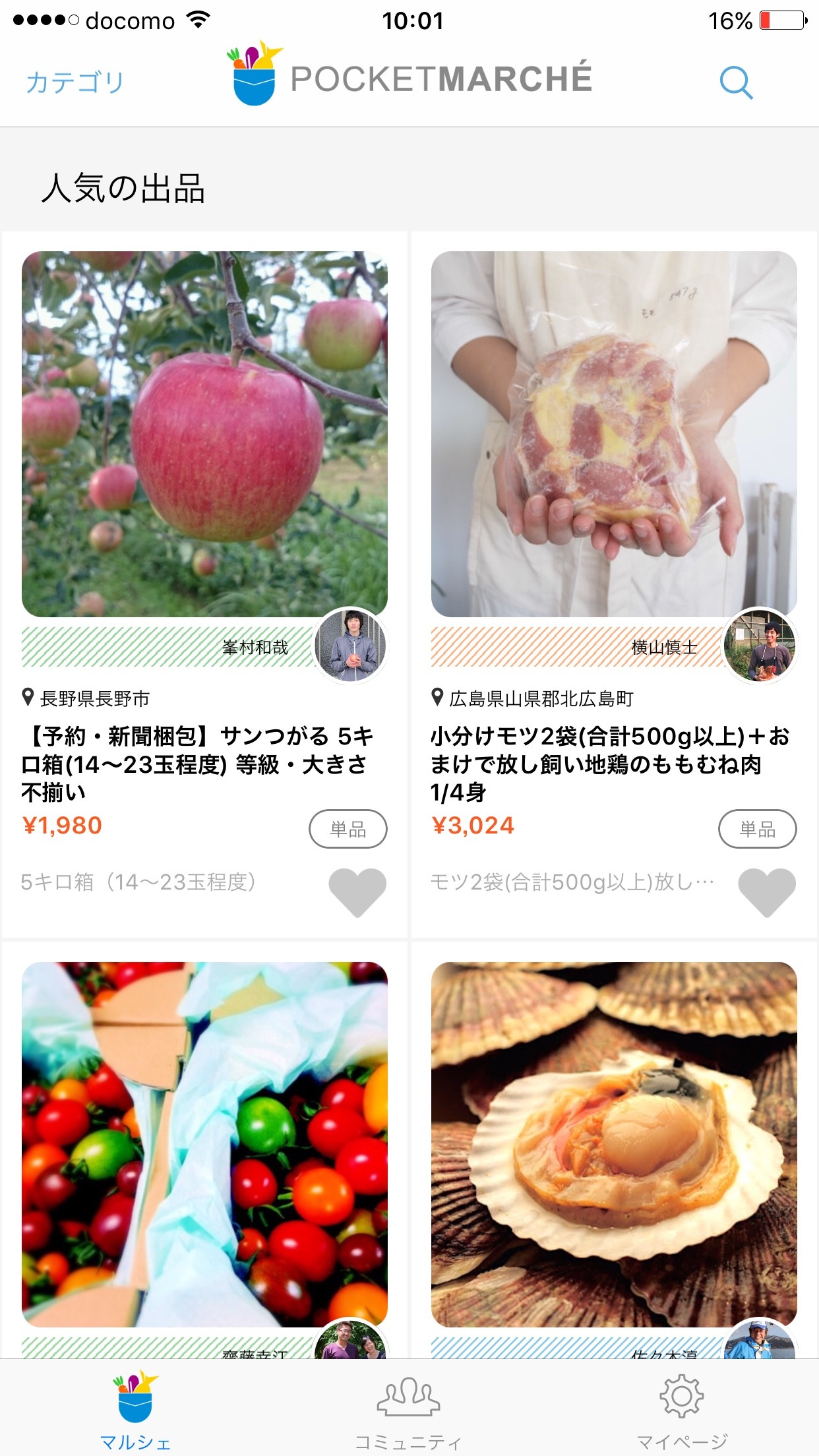View producer 峯村和哉's profile photo
Image resolution: width=819 pixels, height=1456 pixels.
[350, 646]
